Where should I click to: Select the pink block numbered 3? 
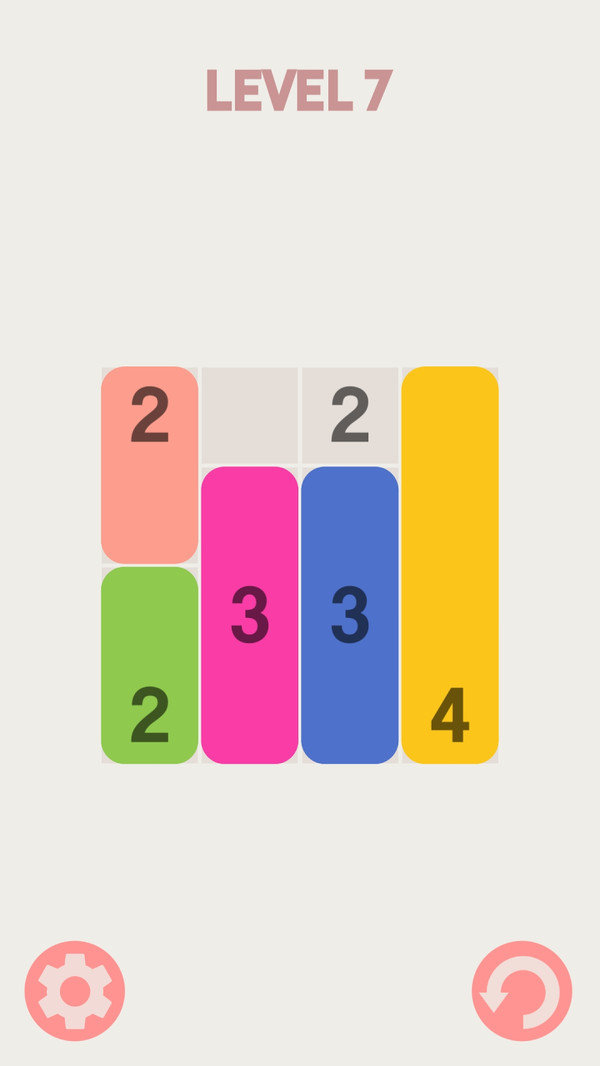(250, 615)
